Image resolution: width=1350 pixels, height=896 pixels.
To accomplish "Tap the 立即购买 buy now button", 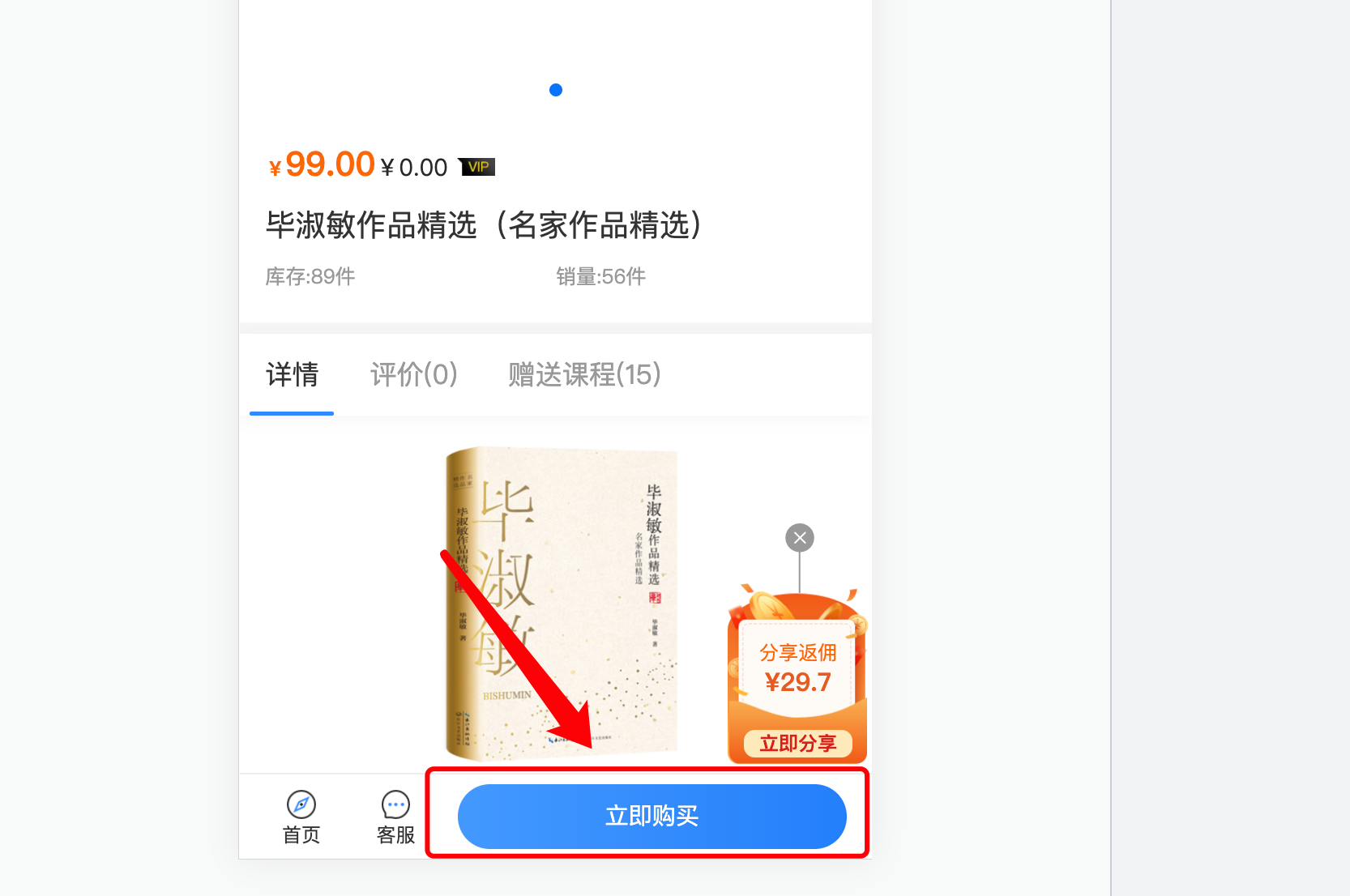I will tap(652, 816).
